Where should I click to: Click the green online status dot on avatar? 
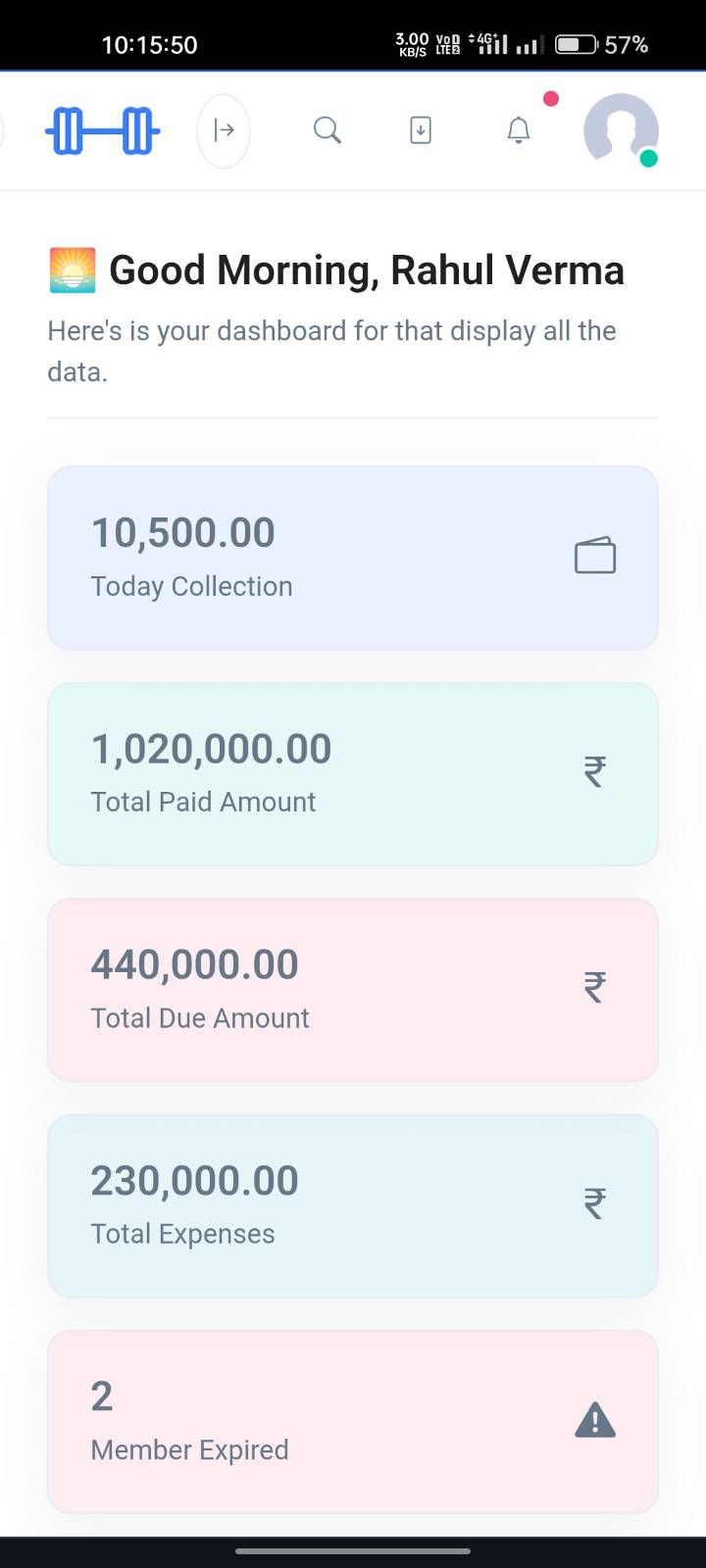pyautogui.click(x=648, y=157)
